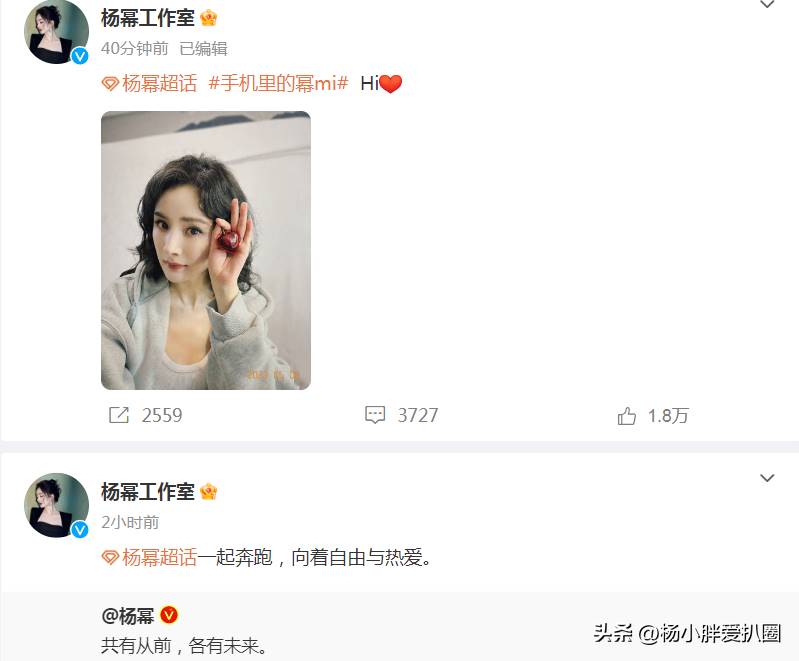Open 杨幂工作室 profile avatar on the Hi post
The width and height of the screenshot is (799, 661).
pos(56,30)
